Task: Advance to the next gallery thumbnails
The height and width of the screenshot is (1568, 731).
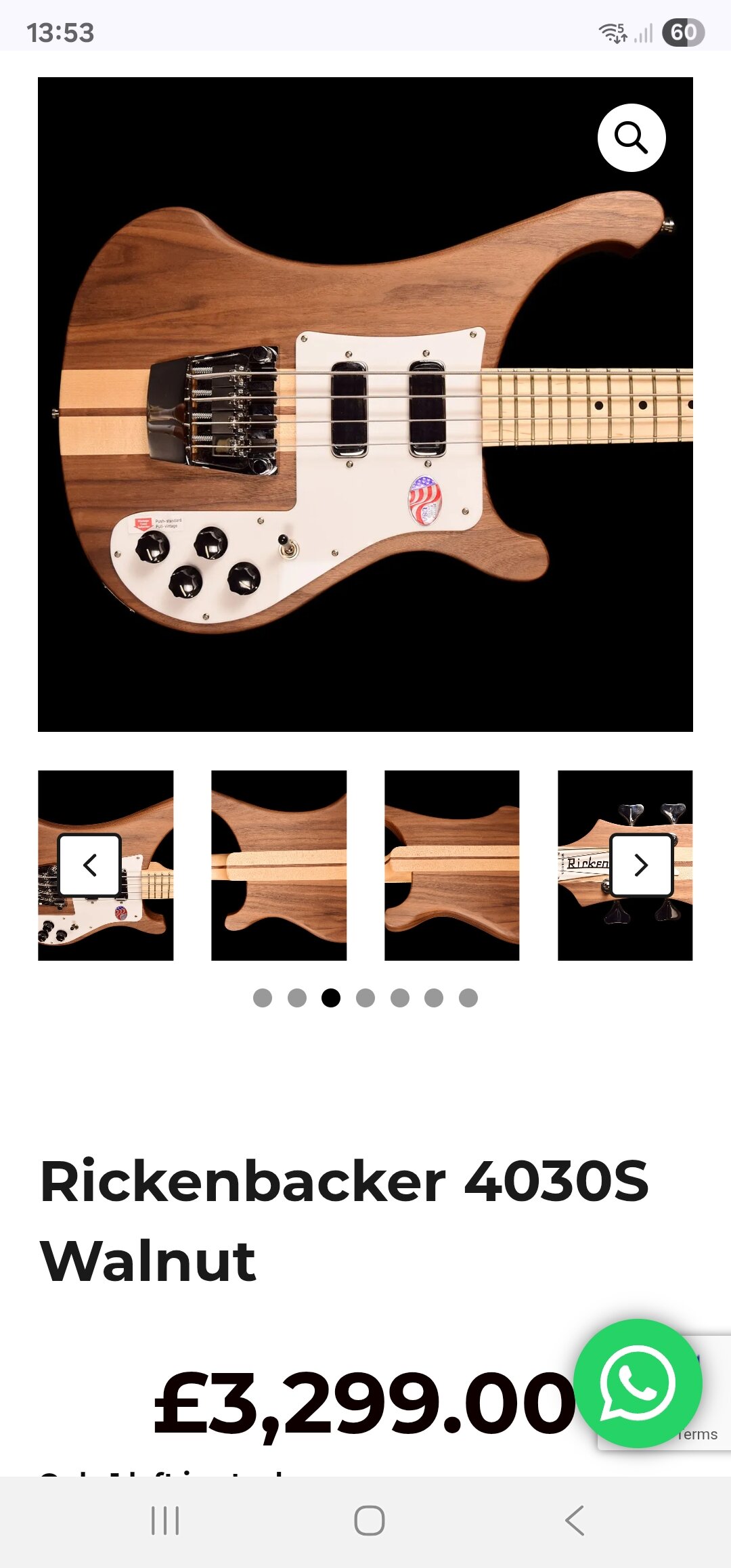Action: (x=641, y=865)
